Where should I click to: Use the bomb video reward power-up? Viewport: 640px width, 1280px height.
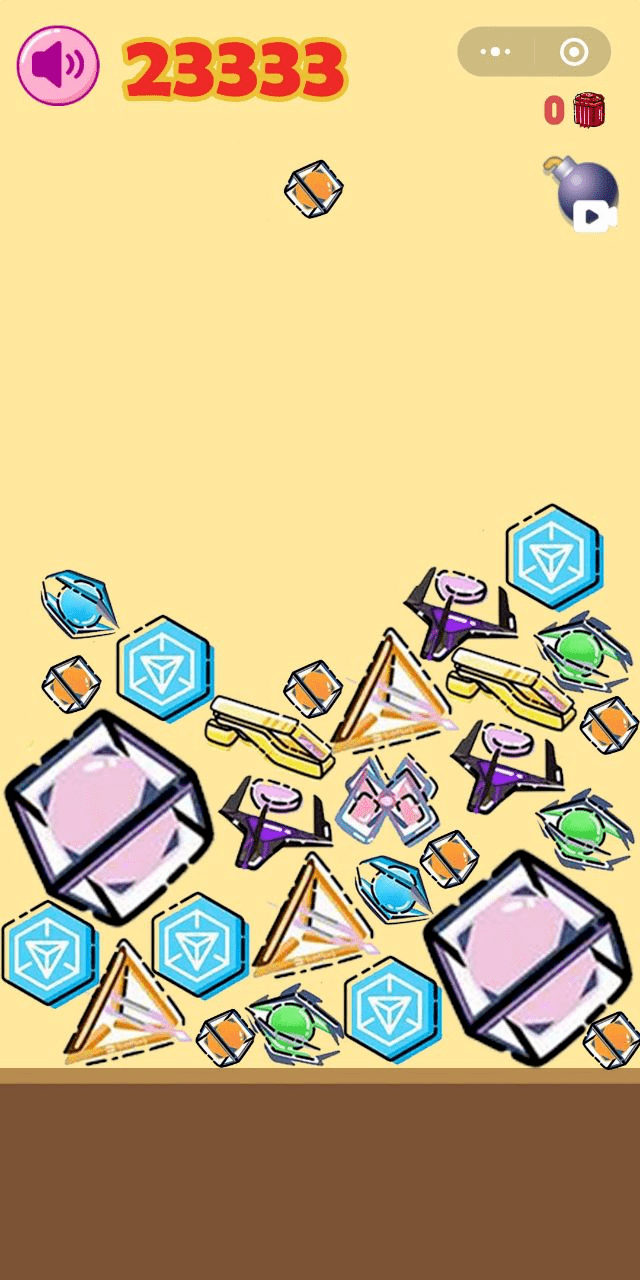tap(583, 192)
